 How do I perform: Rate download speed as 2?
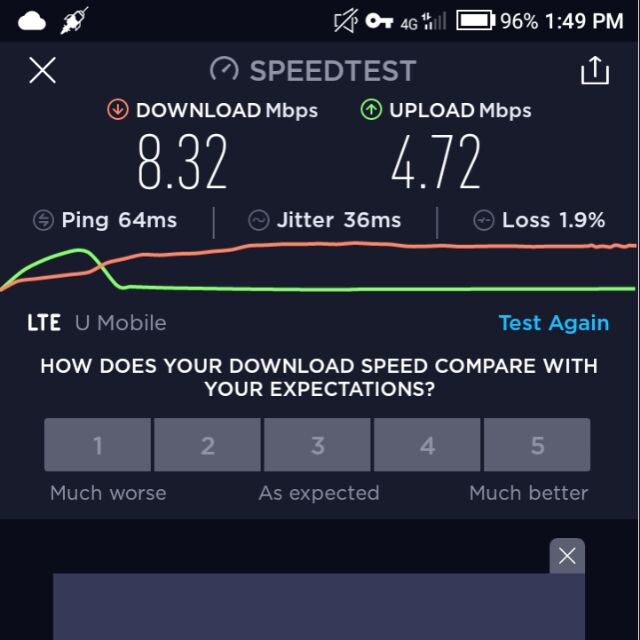click(207, 445)
